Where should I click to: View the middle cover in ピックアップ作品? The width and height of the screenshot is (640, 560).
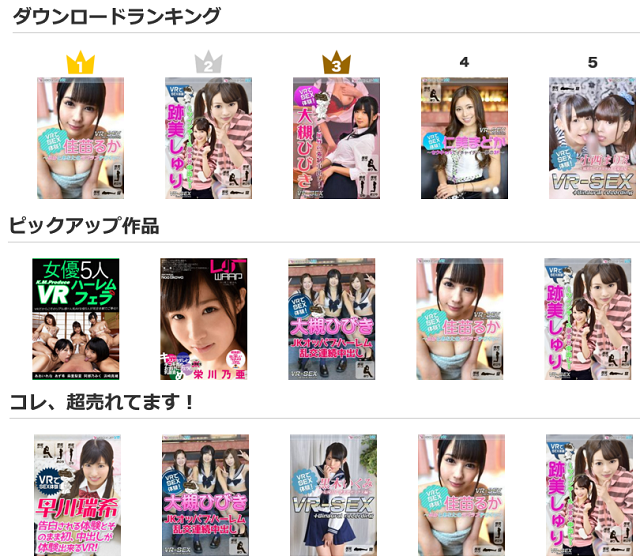[332, 318]
